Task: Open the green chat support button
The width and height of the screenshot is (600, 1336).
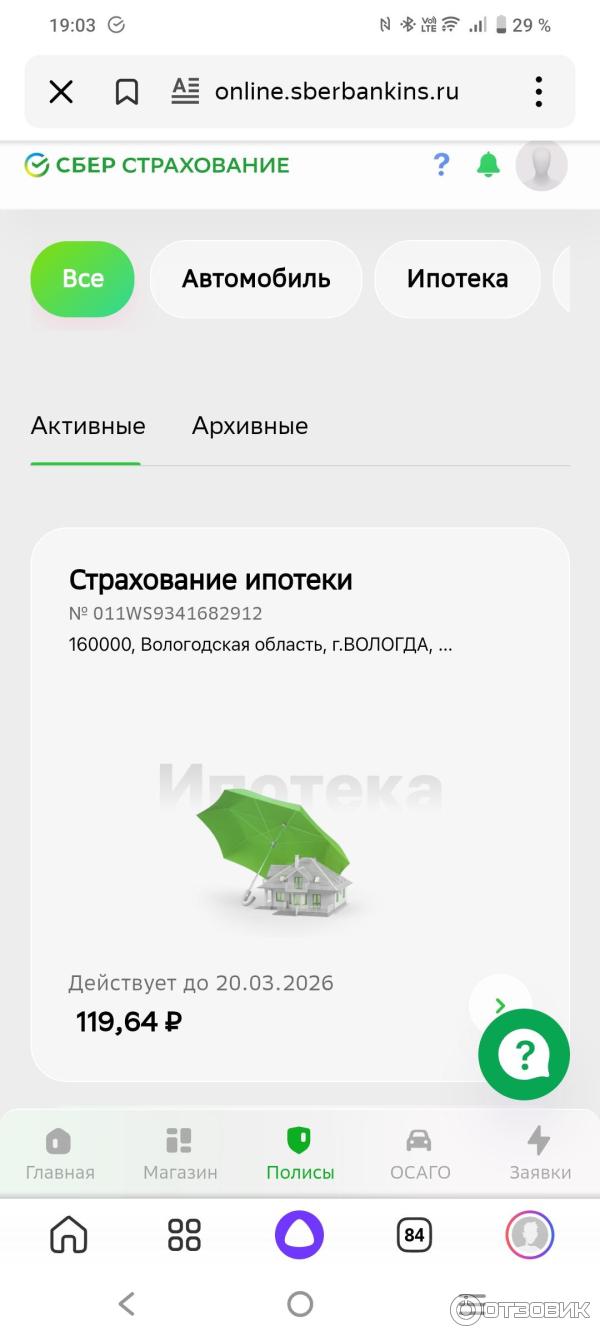Action: [524, 1053]
